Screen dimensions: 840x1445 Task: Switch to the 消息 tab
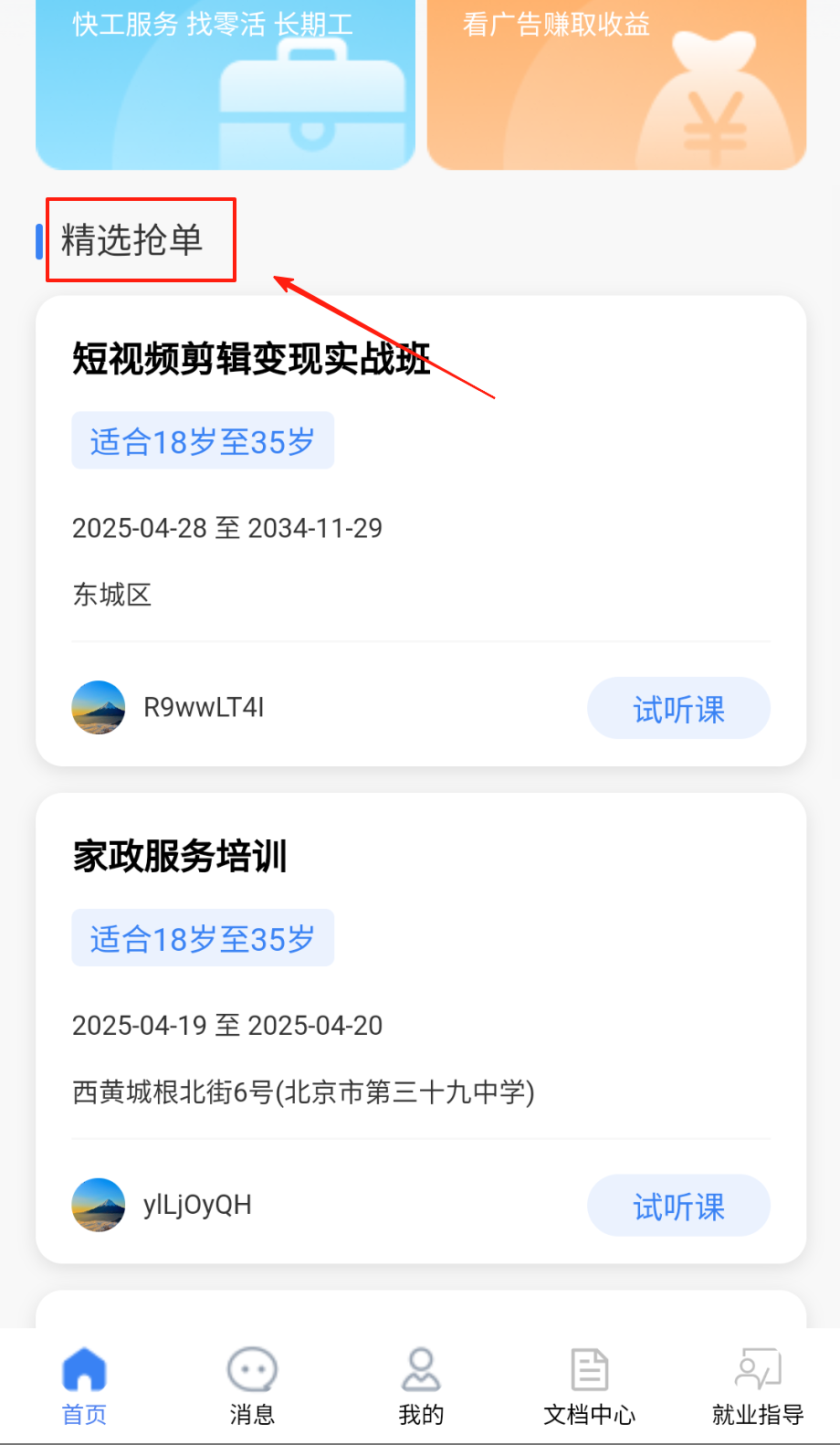[x=252, y=1385]
